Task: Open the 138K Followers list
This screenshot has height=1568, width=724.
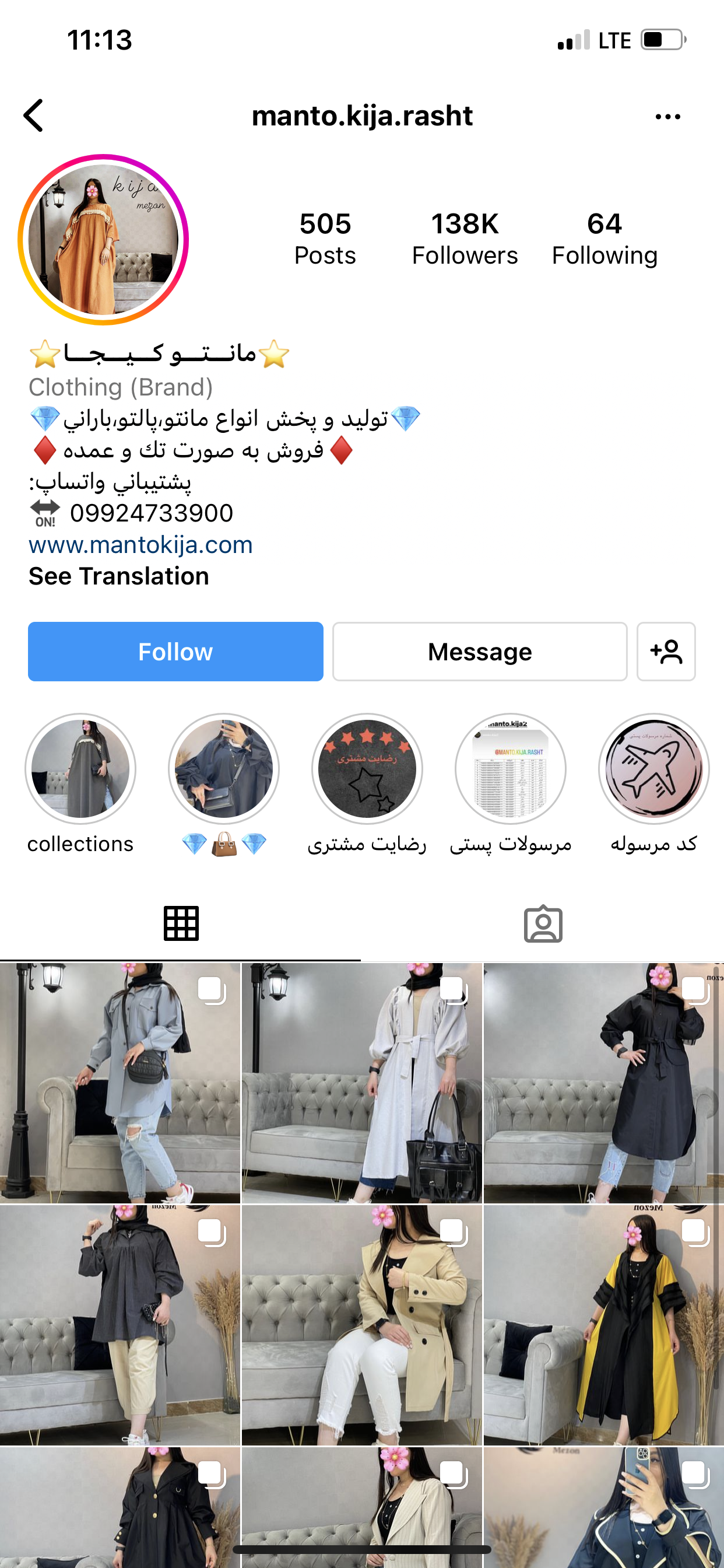Action: click(465, 239)
